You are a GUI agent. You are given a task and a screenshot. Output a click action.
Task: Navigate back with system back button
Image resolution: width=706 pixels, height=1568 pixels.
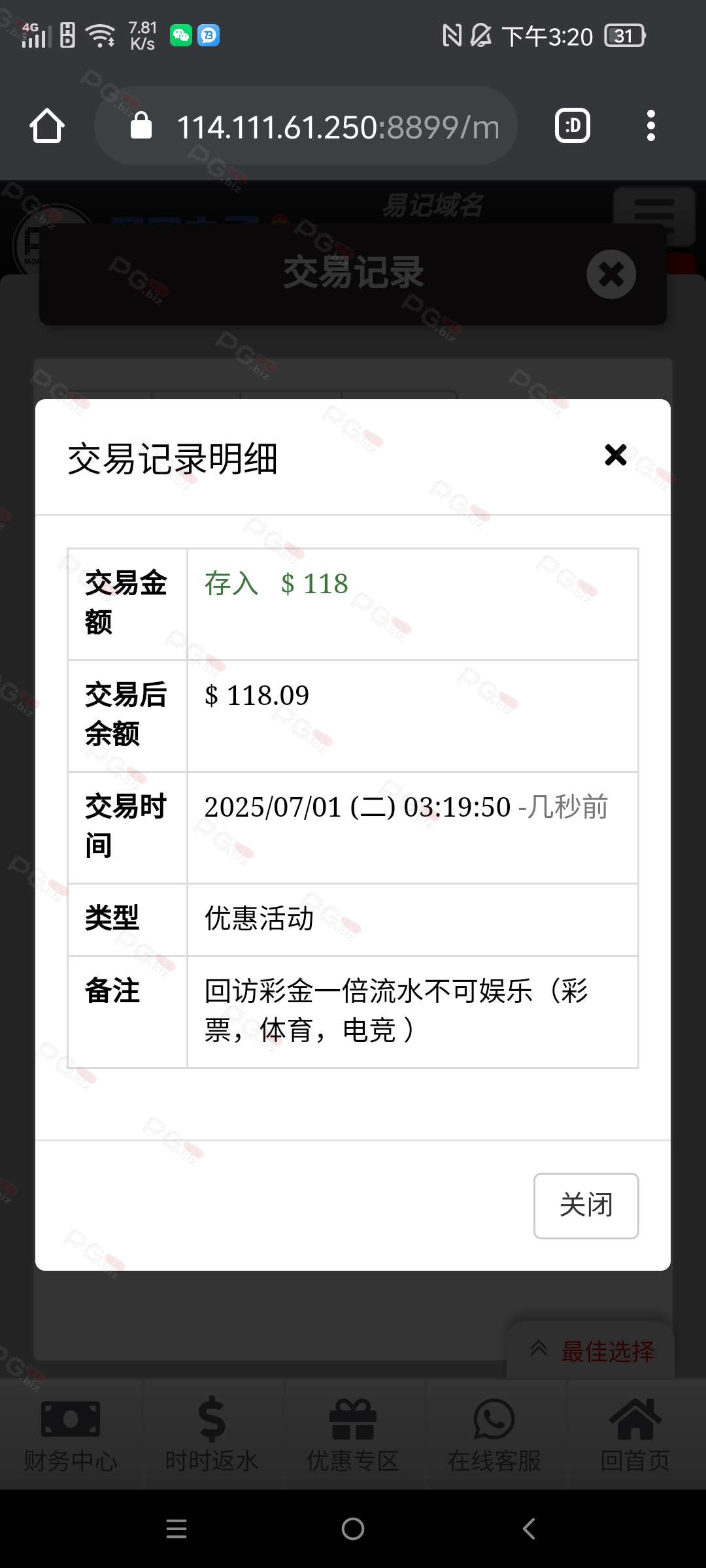pyautogui.click(x=529, y=1529)
